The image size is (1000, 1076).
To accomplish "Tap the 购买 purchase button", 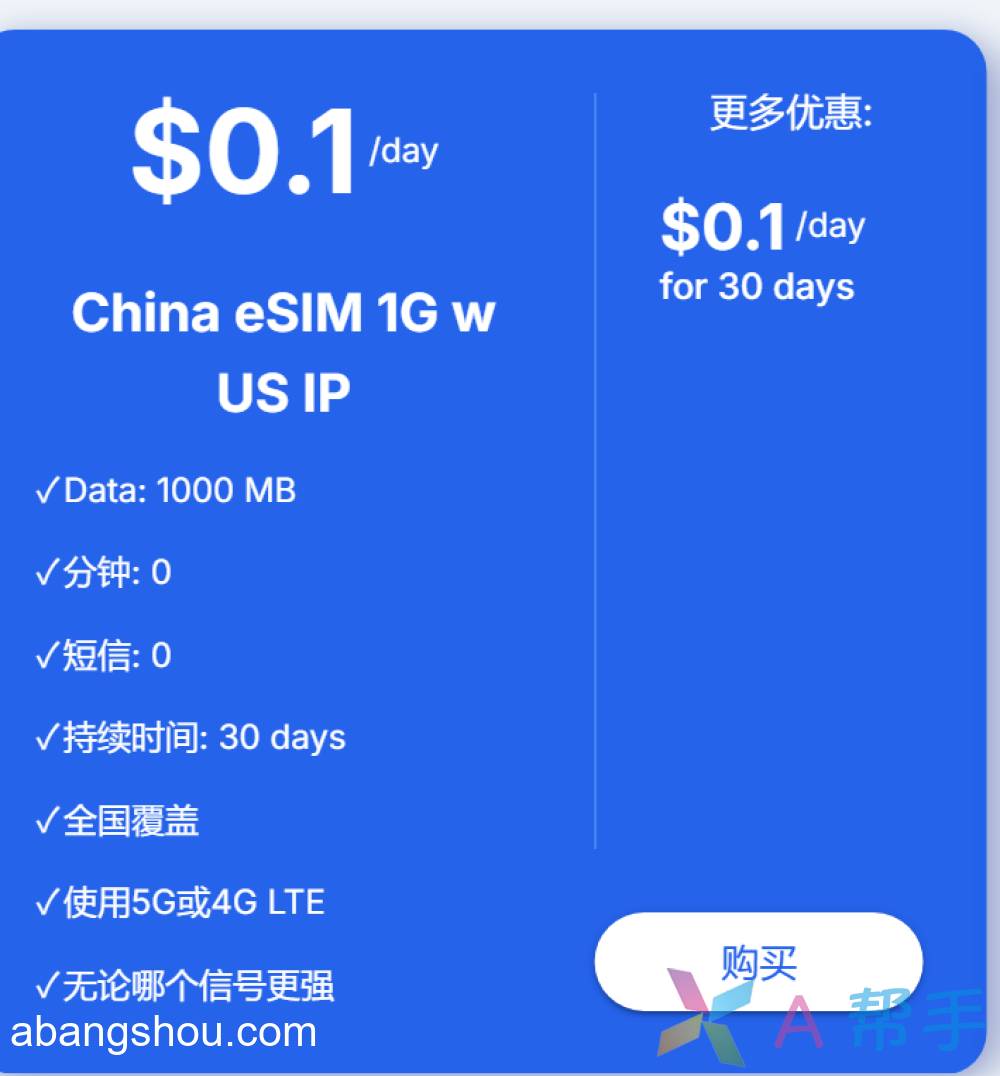I will coord(758,961).
